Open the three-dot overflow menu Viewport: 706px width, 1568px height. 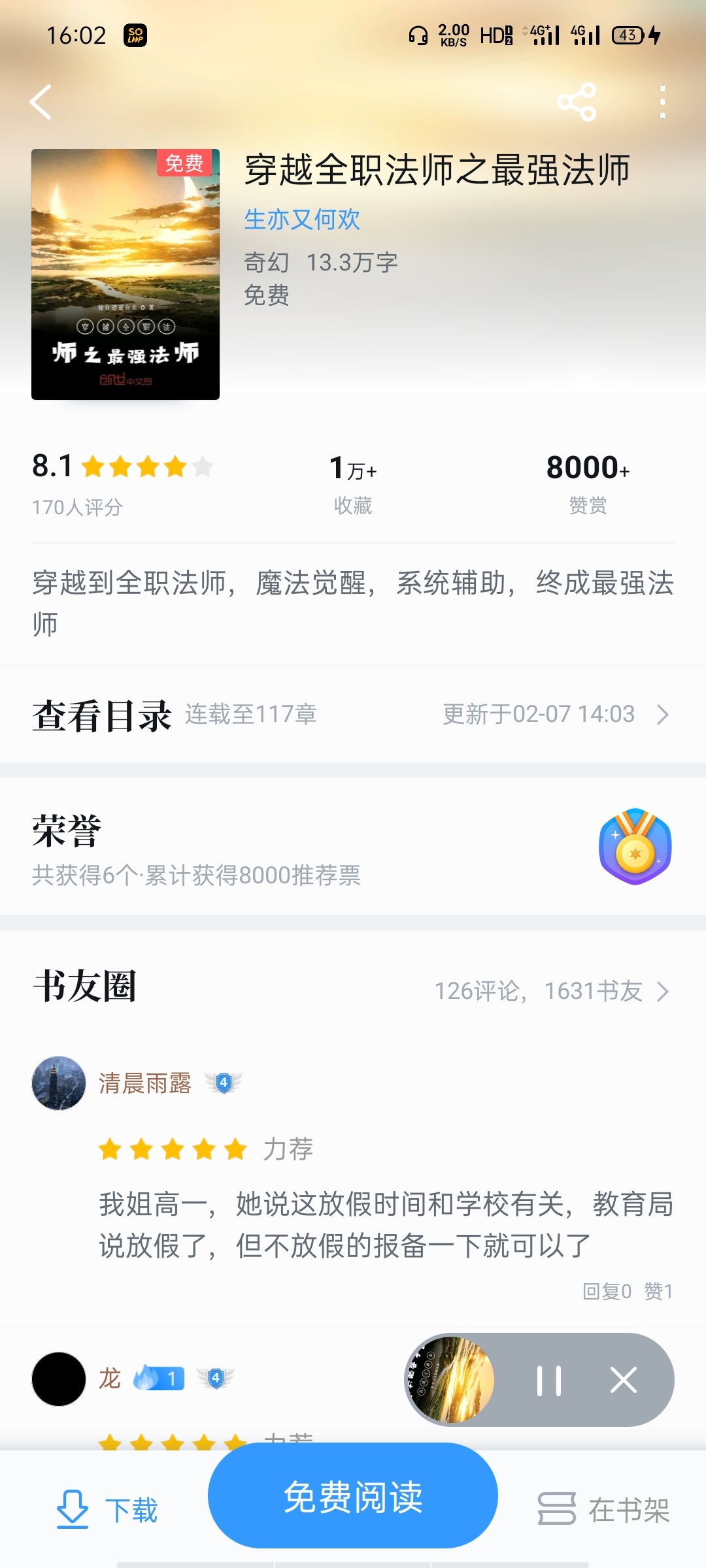(x=662, y=103)
